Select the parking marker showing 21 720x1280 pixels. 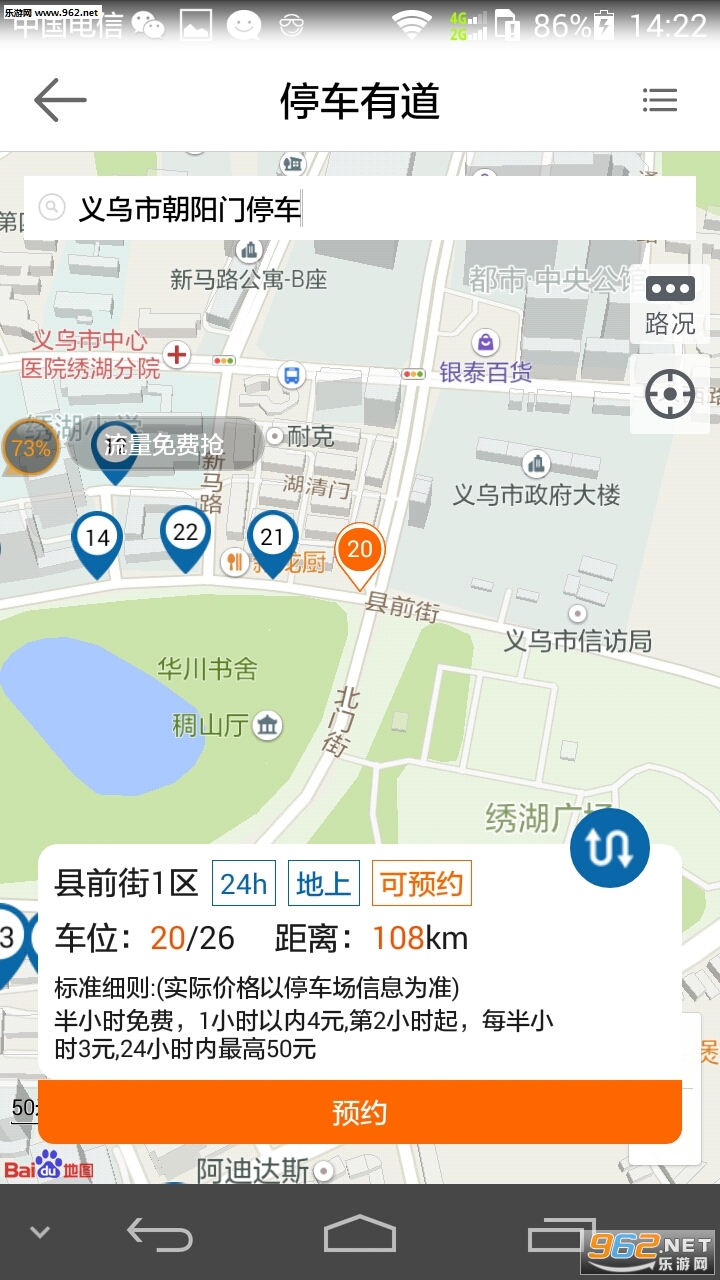(x=272, y=539)
